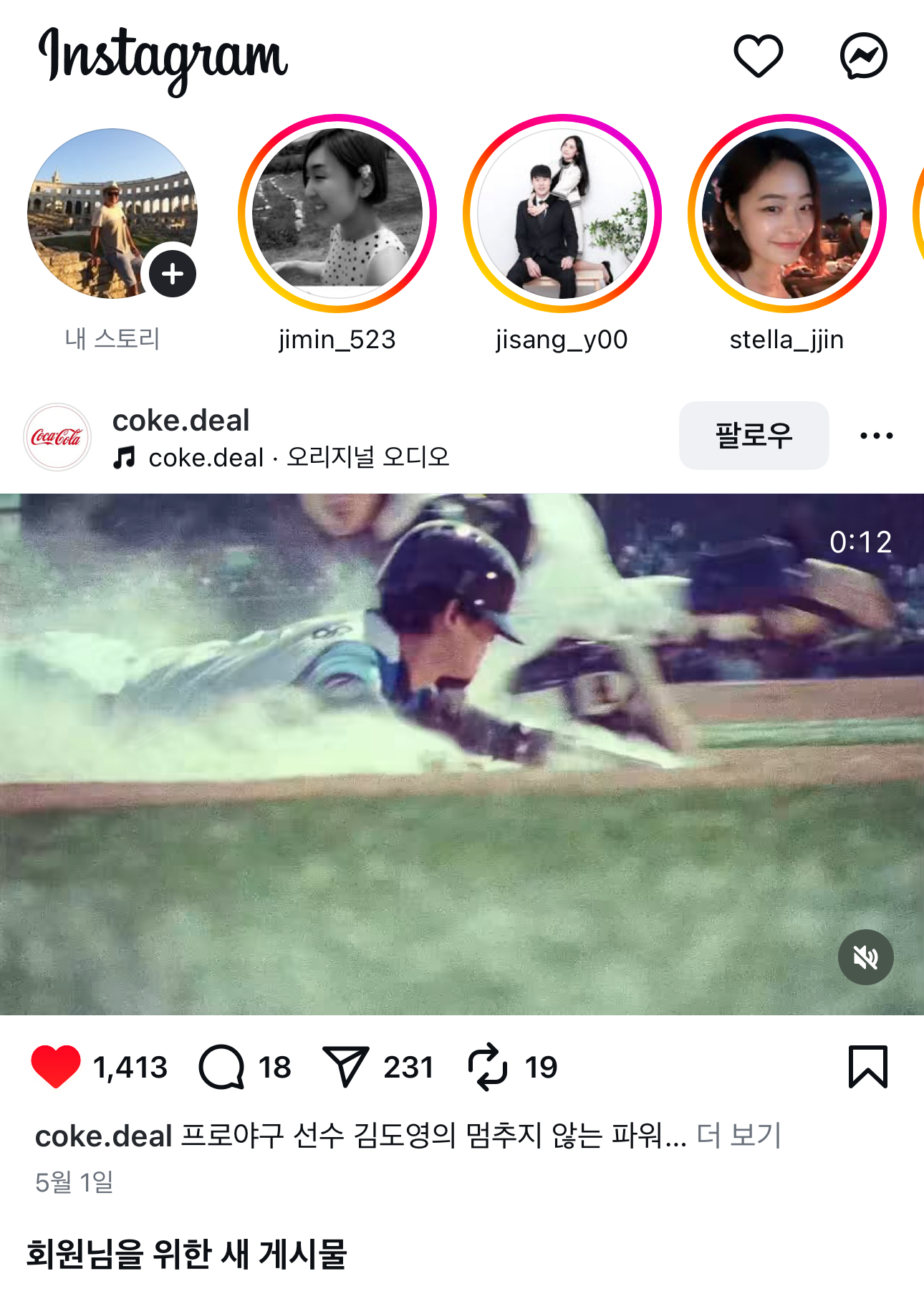Unlike the coke.deal post

pos(56,1067)
